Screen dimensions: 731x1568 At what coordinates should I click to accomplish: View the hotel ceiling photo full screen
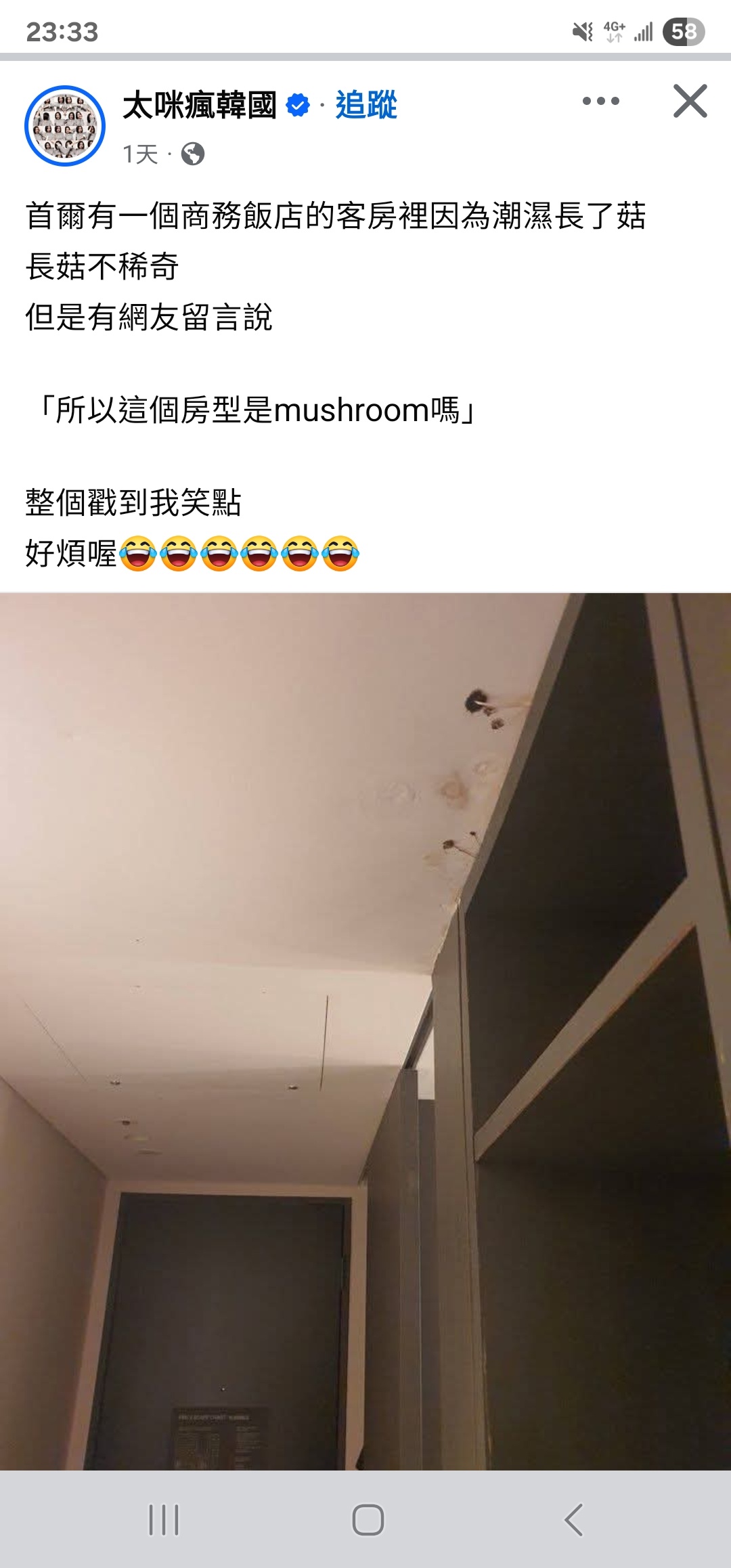point(365,1029)
